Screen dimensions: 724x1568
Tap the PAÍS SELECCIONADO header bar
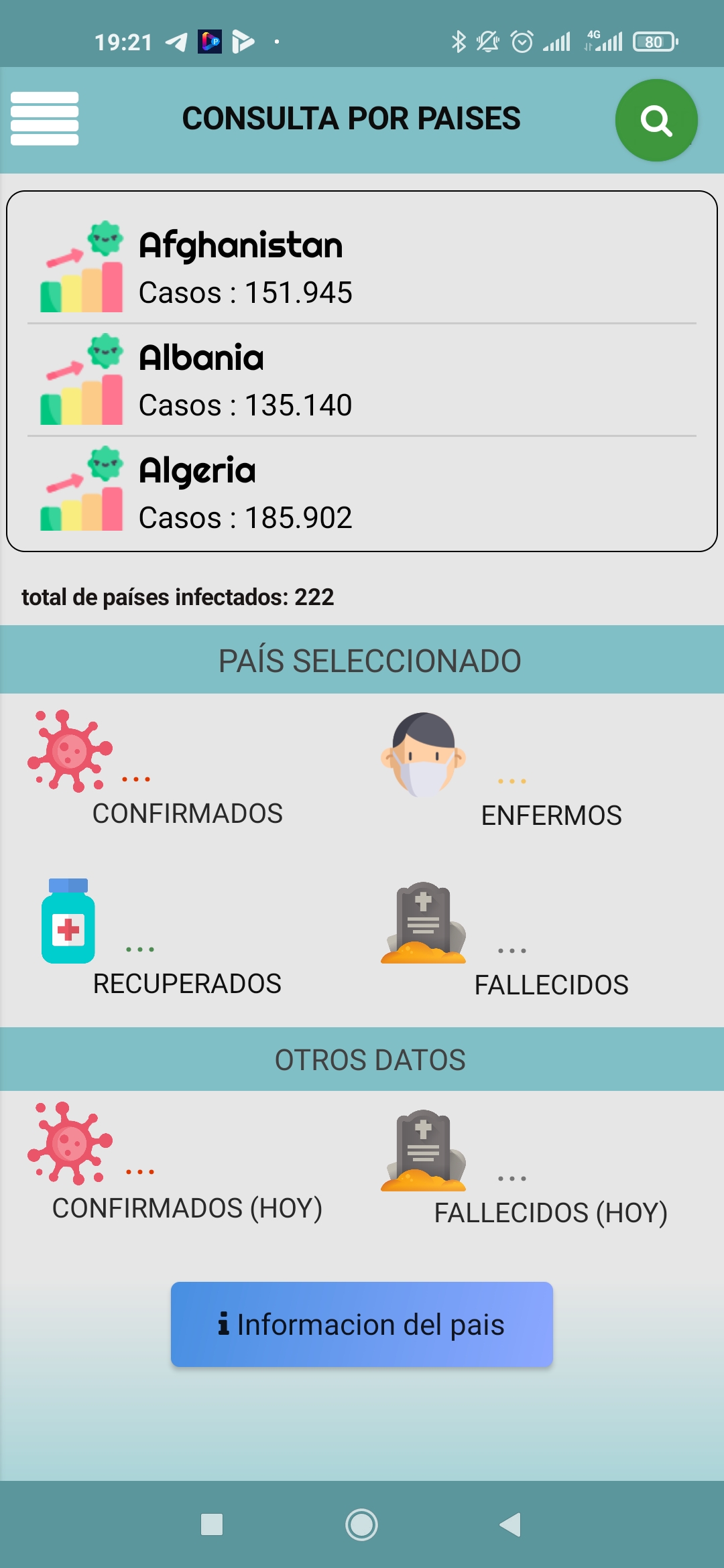(362, 659)
